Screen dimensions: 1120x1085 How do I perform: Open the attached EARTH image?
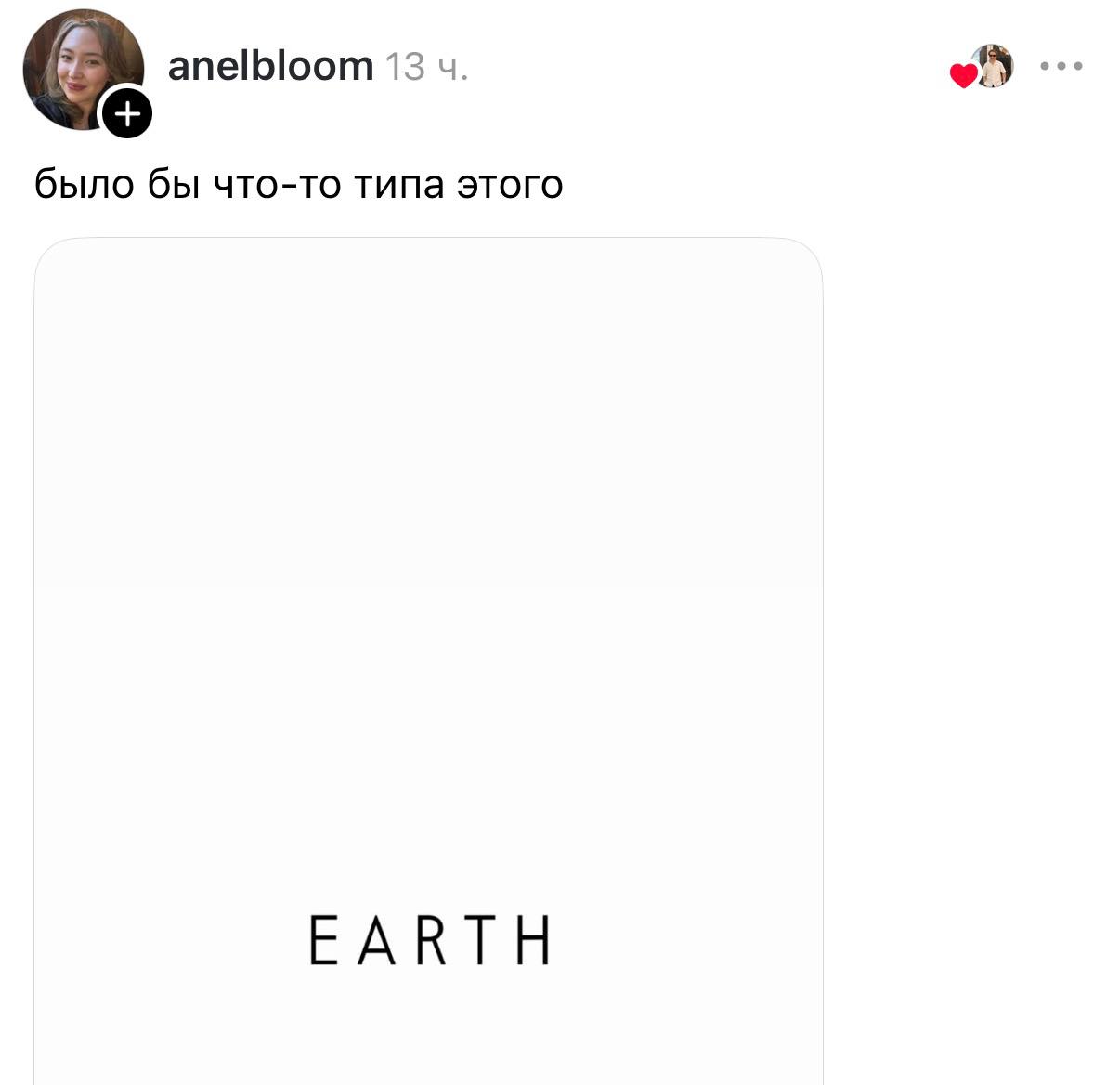pos(428,660)
